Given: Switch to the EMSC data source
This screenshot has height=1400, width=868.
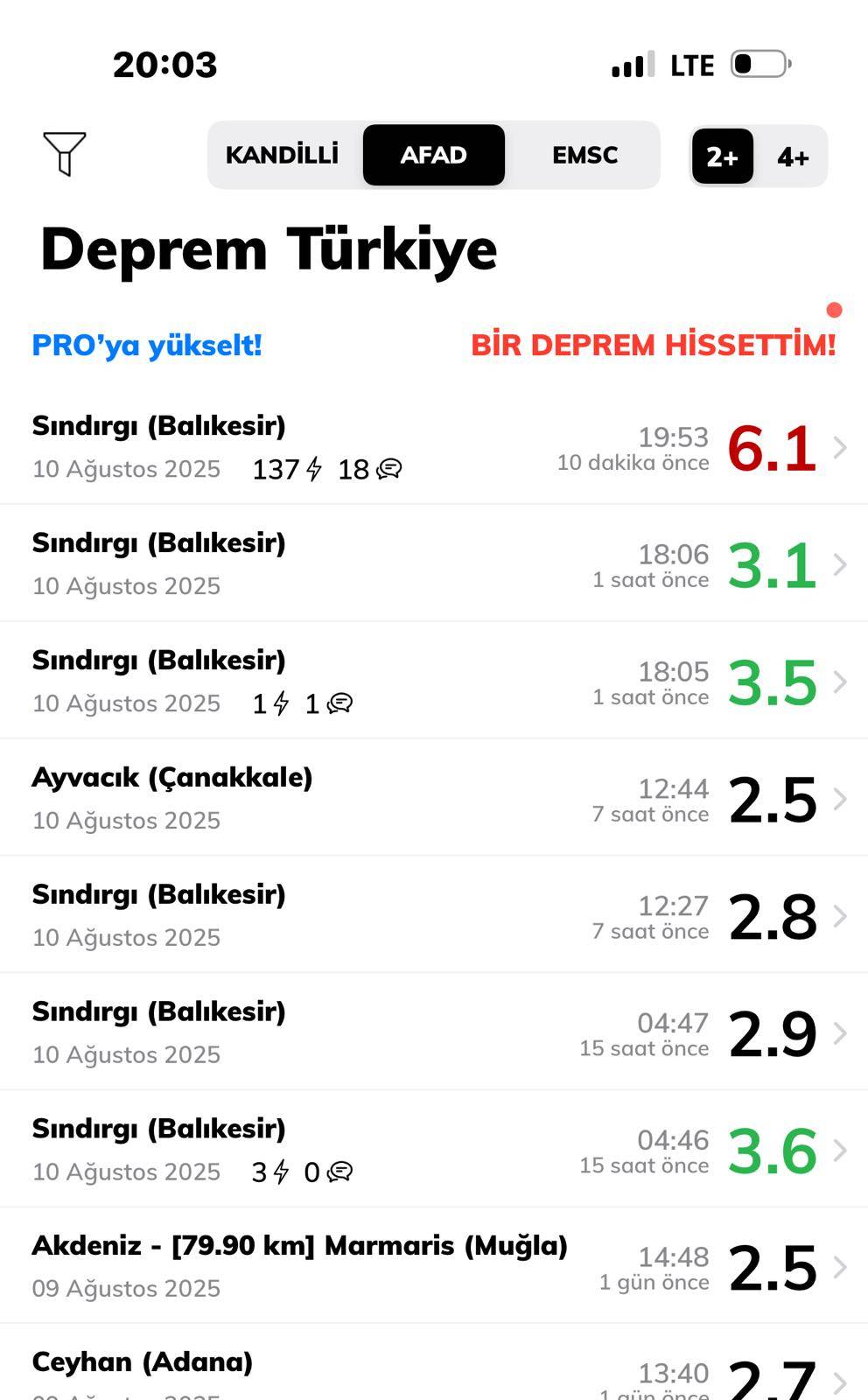Looking at the screenshot, I should pos(584,156).
